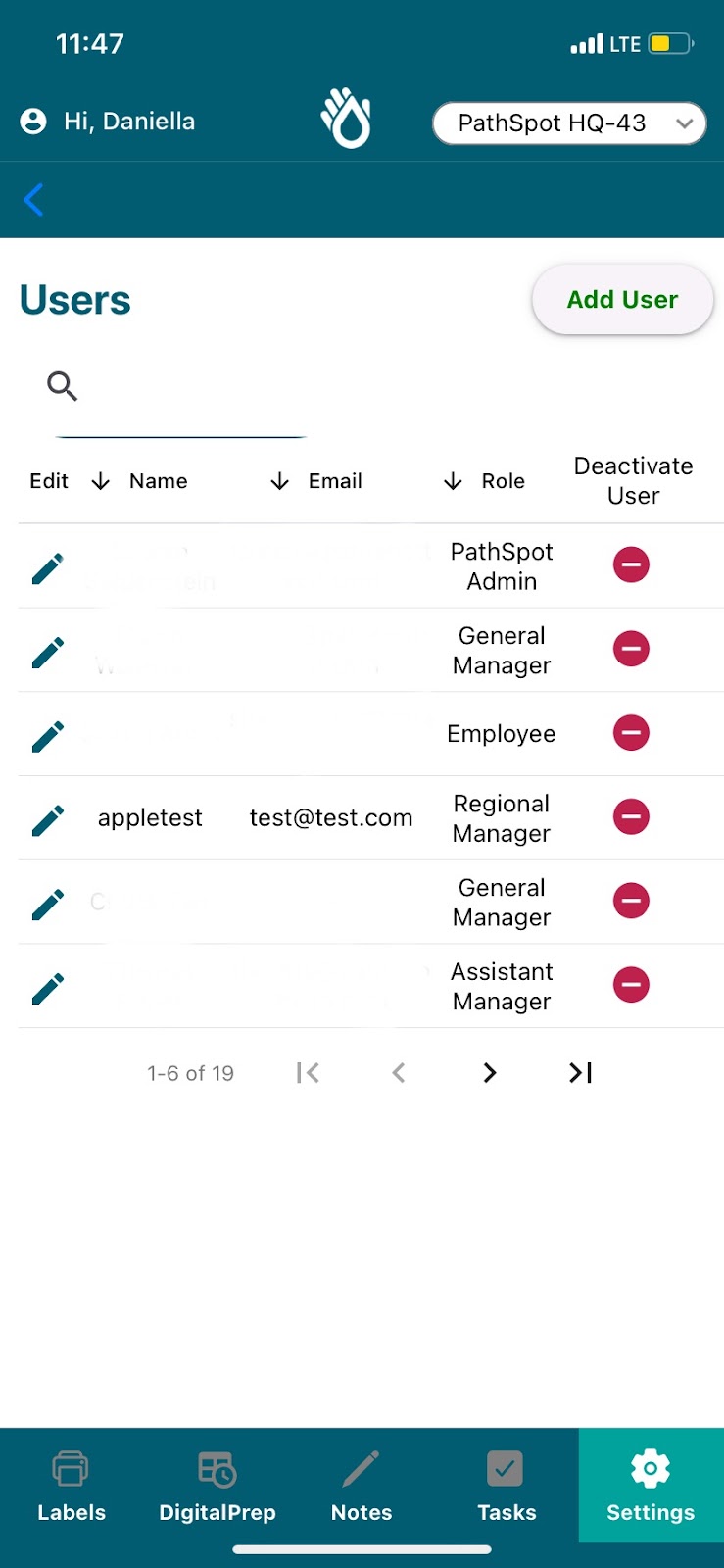Jump to last page of users

coord(581,1073)
